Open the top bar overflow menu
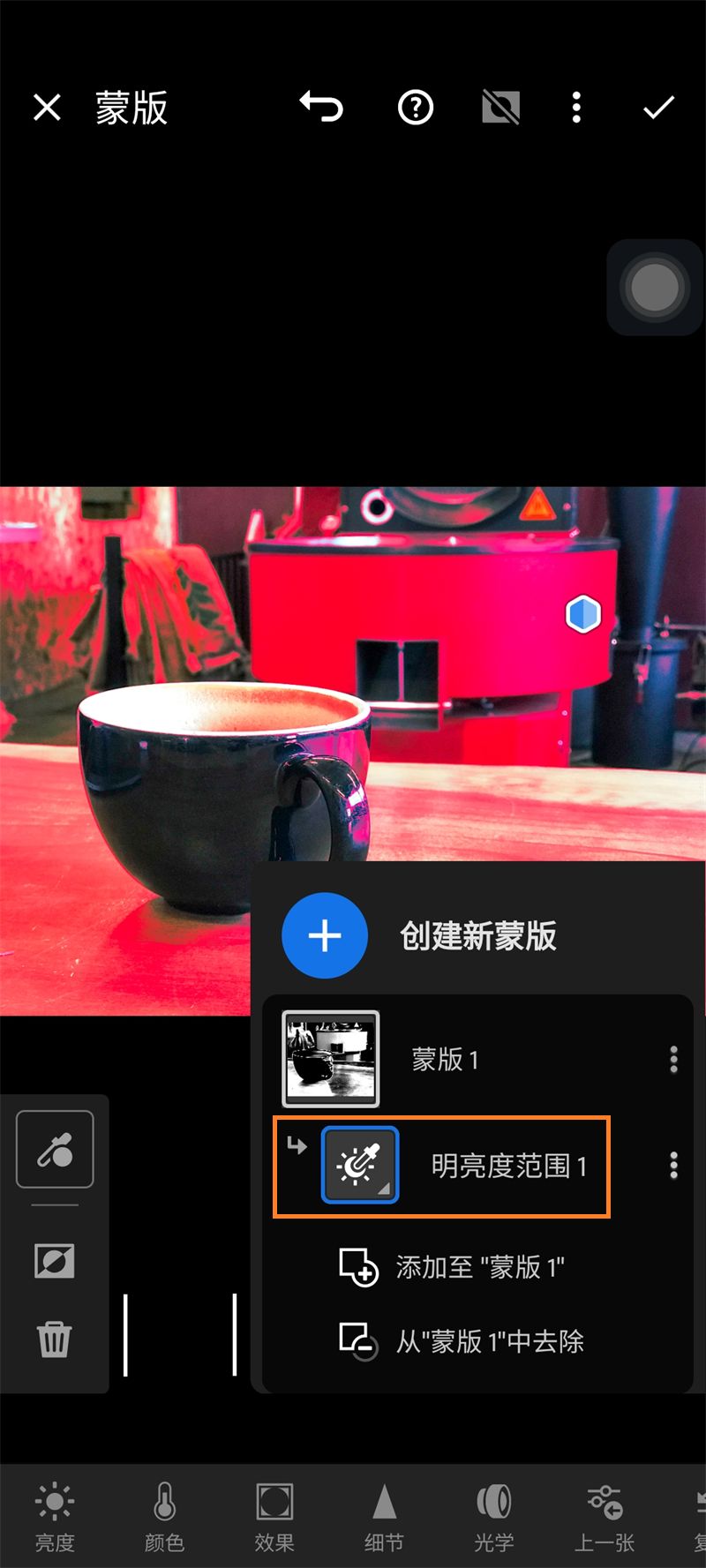Image resolution: width=706 pixels, height=1568 pixels. 576,108
